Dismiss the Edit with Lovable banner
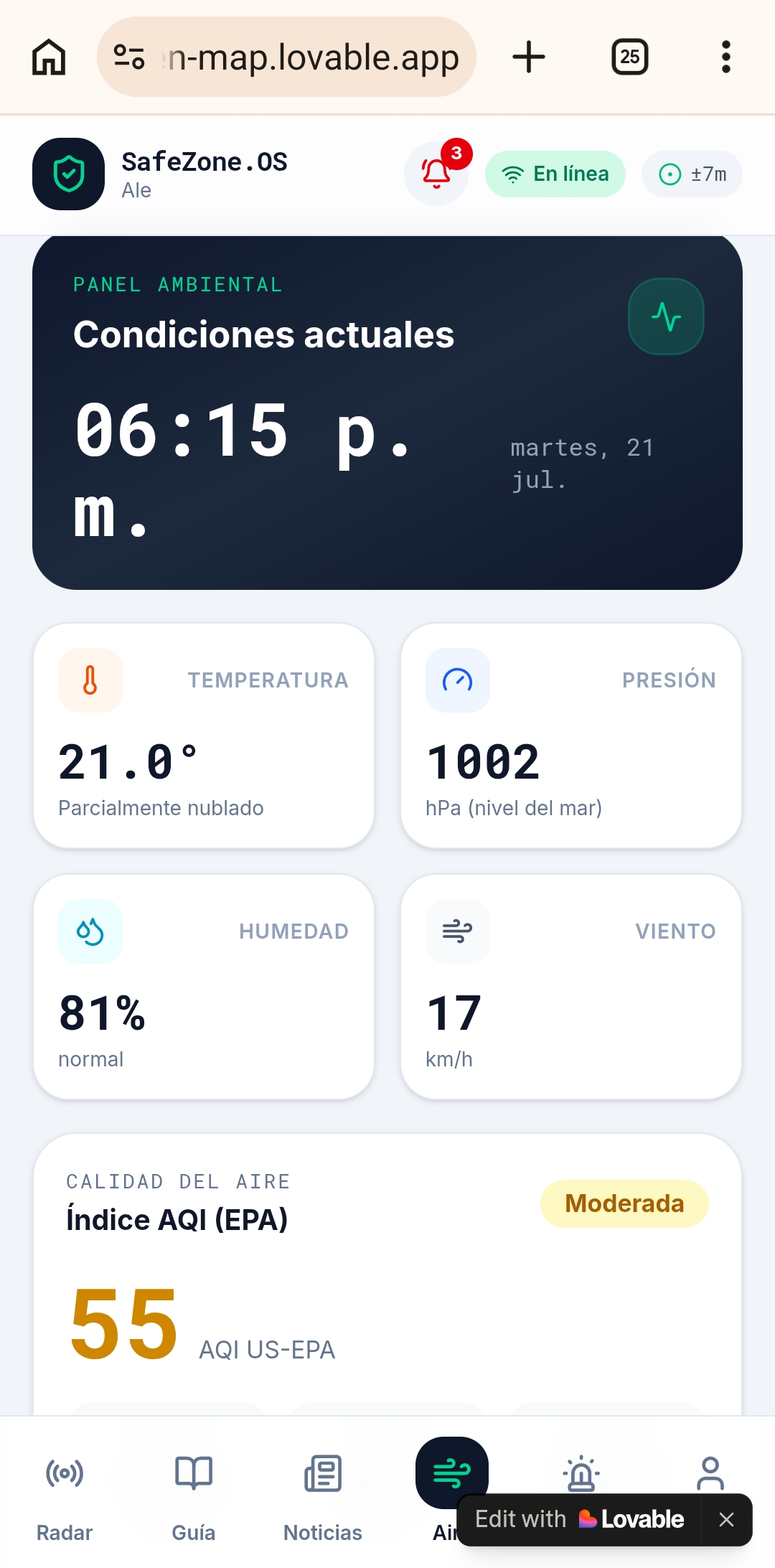The height and width of the screenshot is (1568, 775). (x=726, y=1519)
